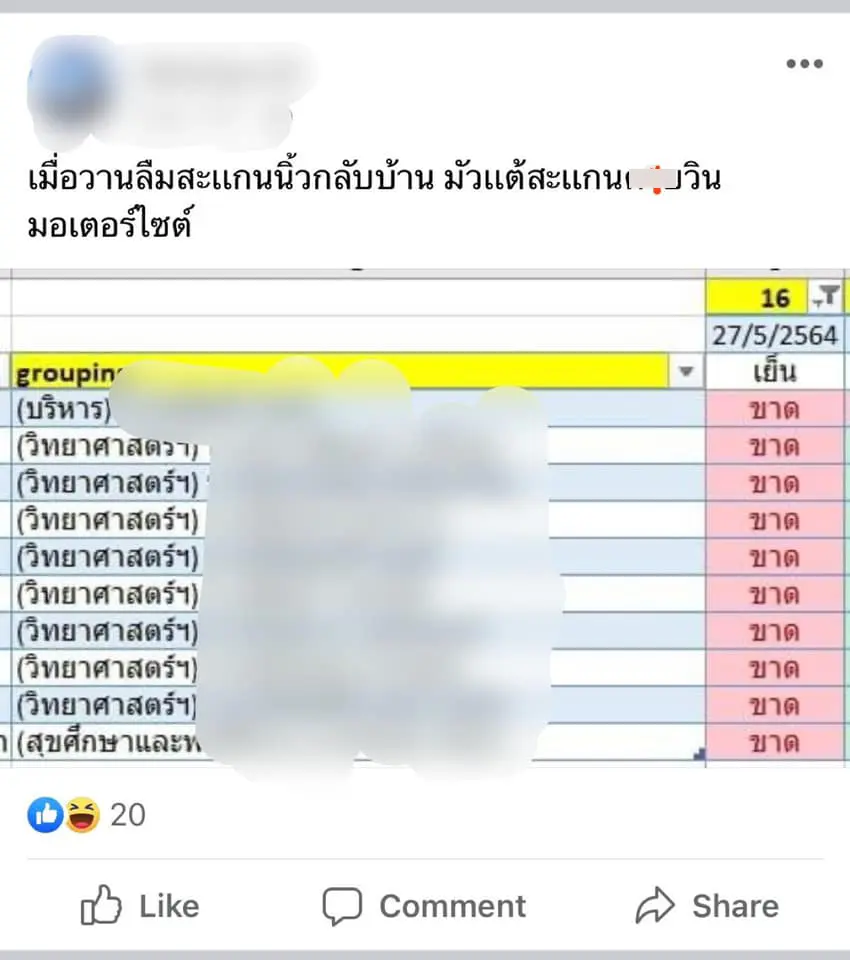Viewport: 850px width, 960px height.
Task: Like this post
Action: [x=140, y=906]
